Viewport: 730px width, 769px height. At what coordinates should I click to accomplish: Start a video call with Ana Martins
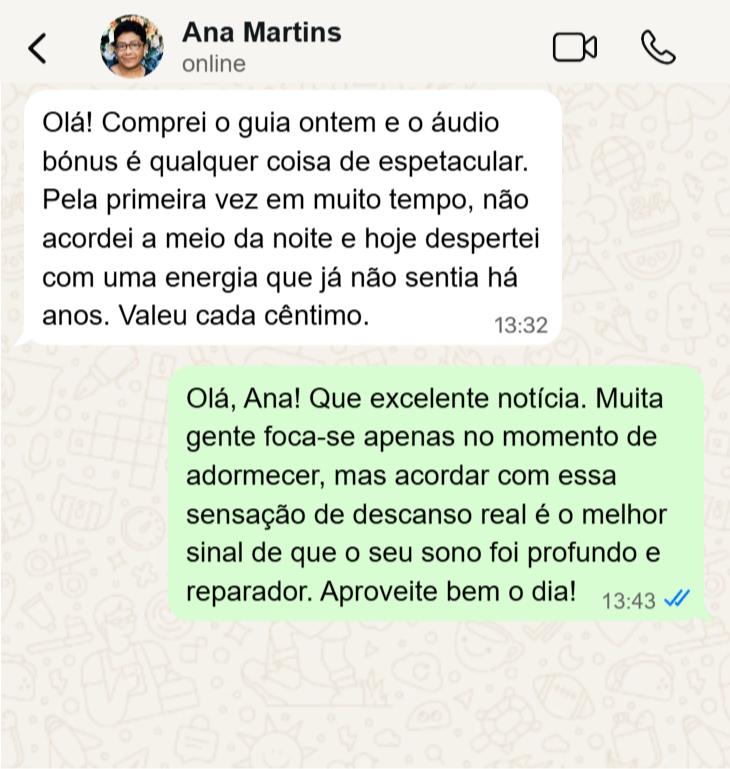click(x=574, y=47)
